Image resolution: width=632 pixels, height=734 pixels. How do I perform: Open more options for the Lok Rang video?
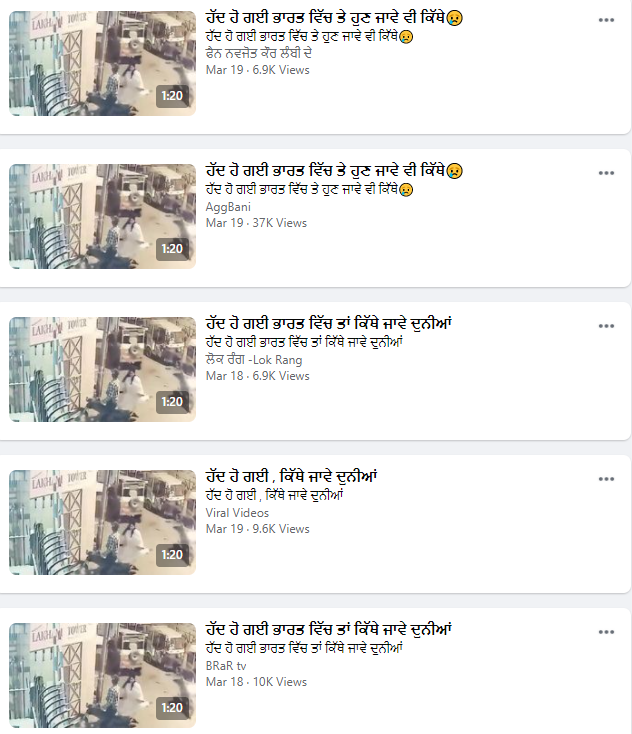point(606,326)
